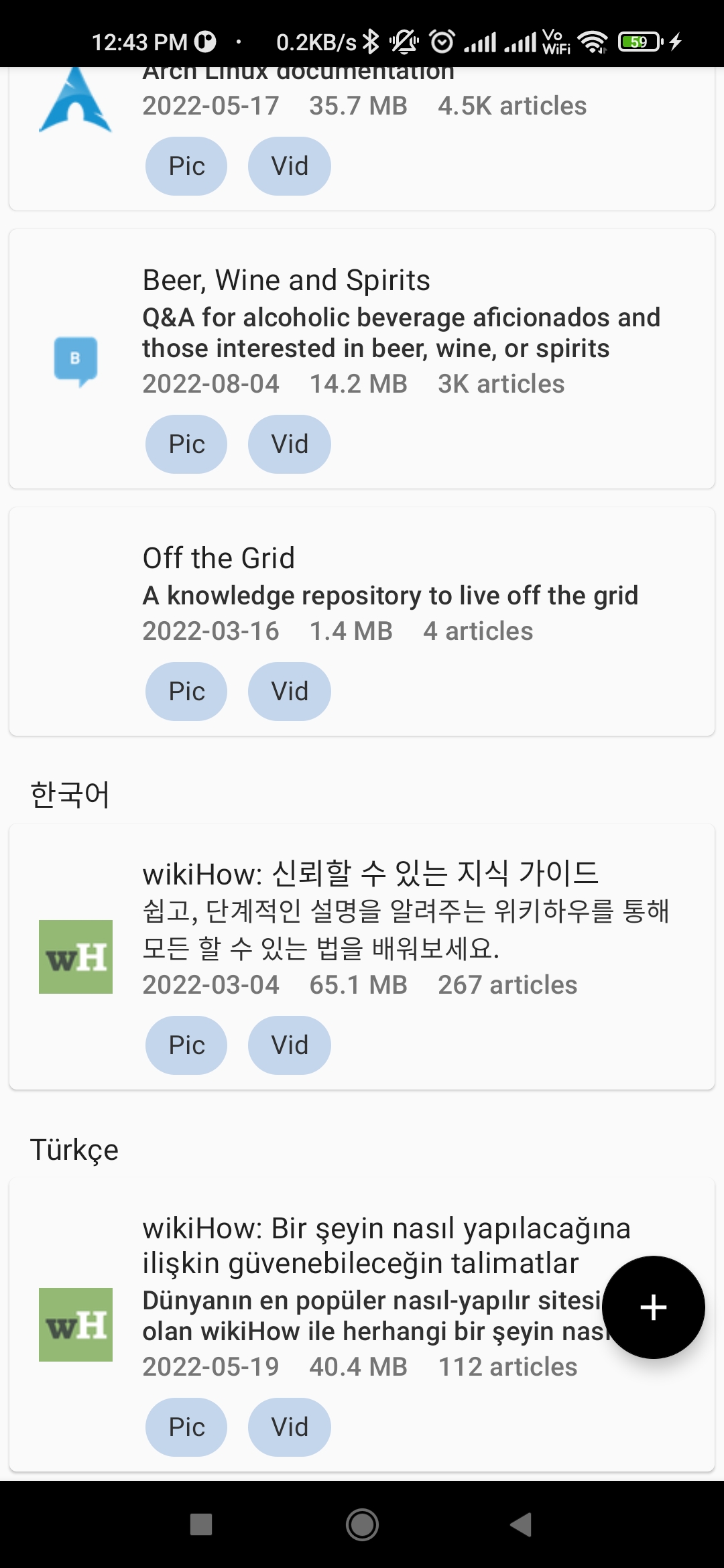Choose Pic chip on Turkish wikiHow card
This screenshot has height=1568, width=724.
186,1427
